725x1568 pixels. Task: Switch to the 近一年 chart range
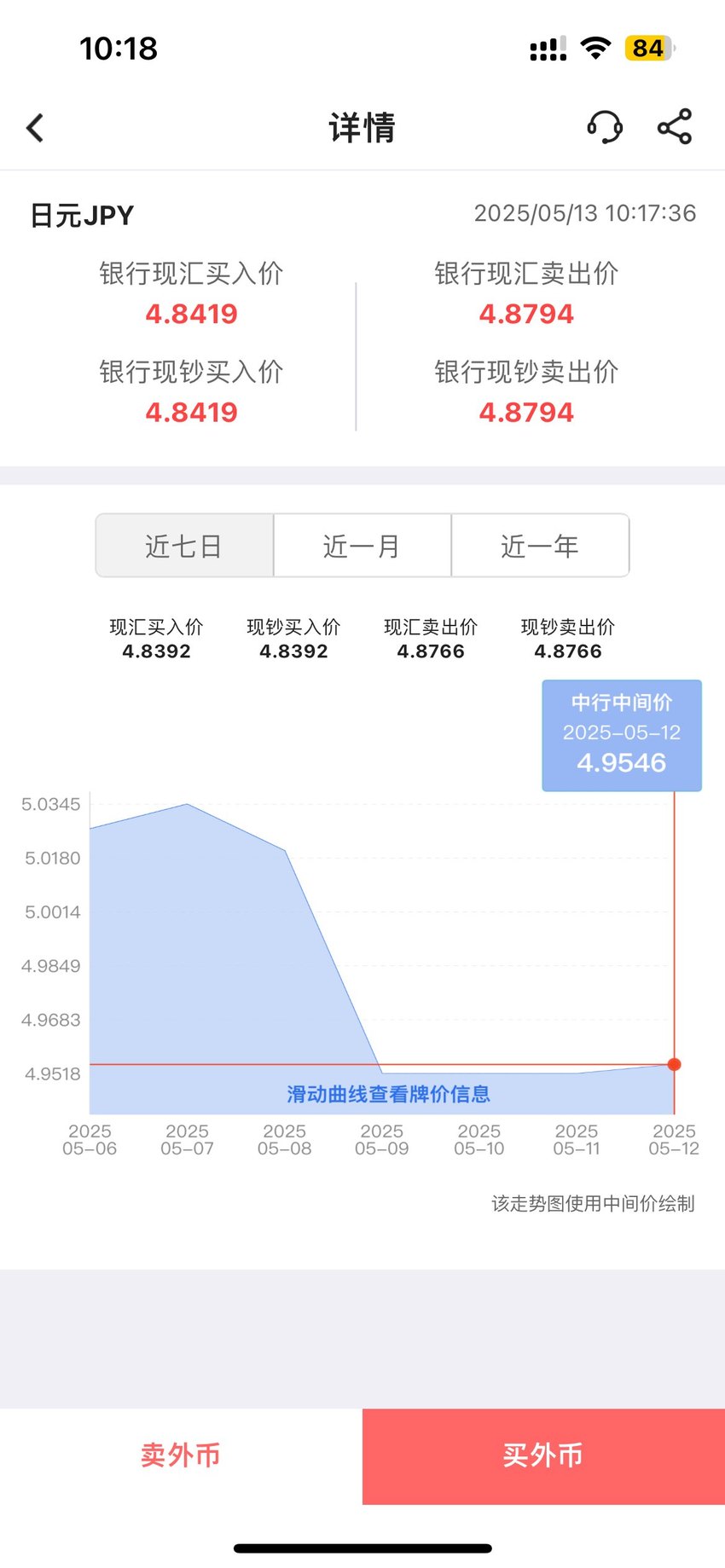[x=540, y=546]
